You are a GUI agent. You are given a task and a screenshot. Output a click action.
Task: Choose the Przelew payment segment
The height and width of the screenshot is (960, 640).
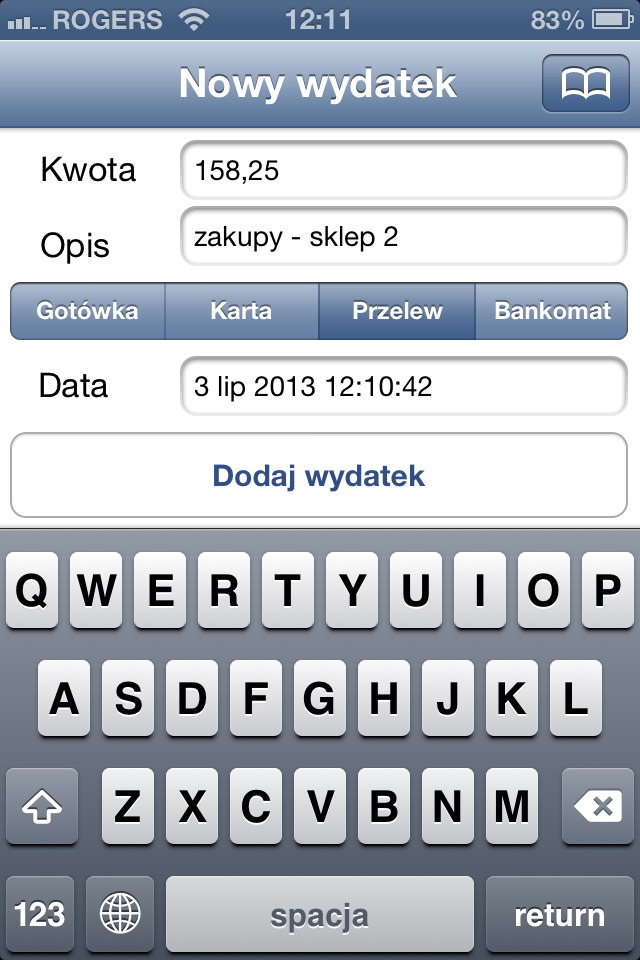(397, 311)
